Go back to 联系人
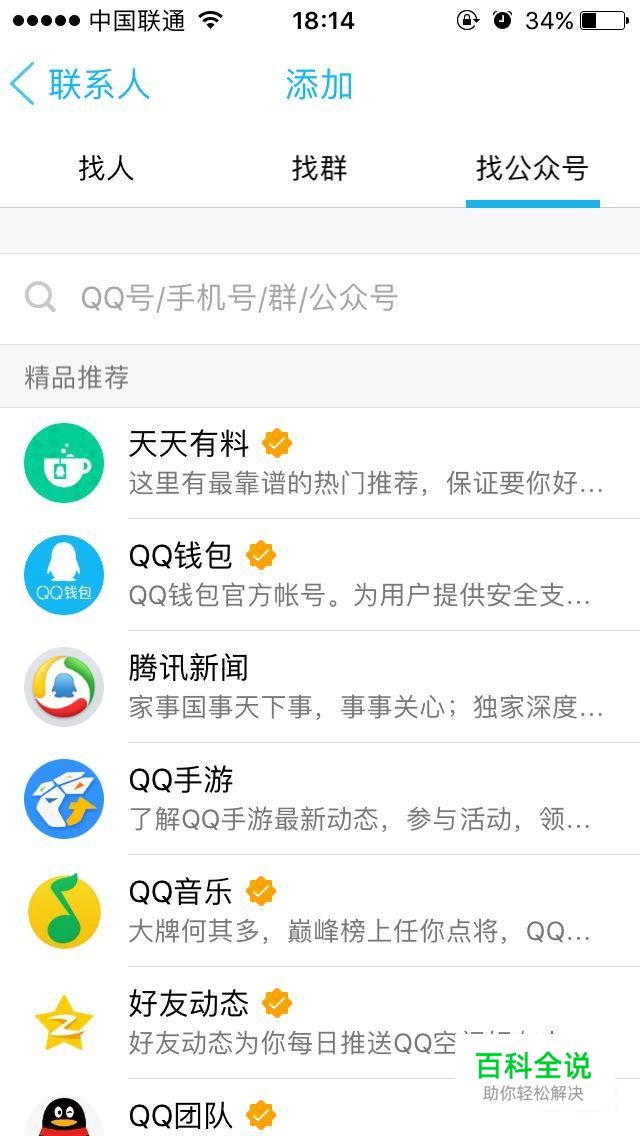This screenshot has width=640, height=1136. (80, 84)
